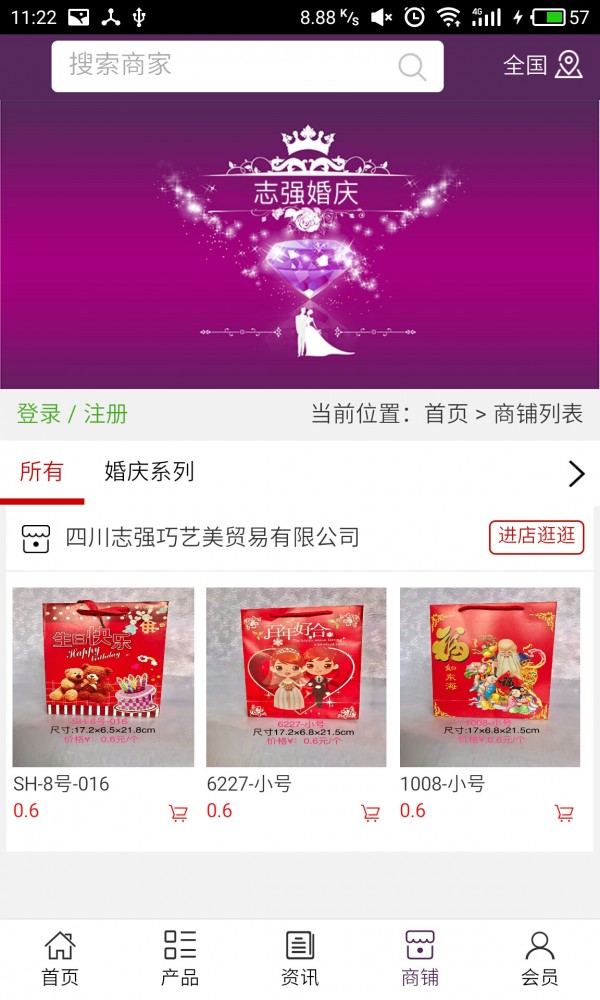View product SH-8号-016
Image resolution: width=600 pixels, height=1000 pixels.
pyautogui.click(x=103, y=677)
